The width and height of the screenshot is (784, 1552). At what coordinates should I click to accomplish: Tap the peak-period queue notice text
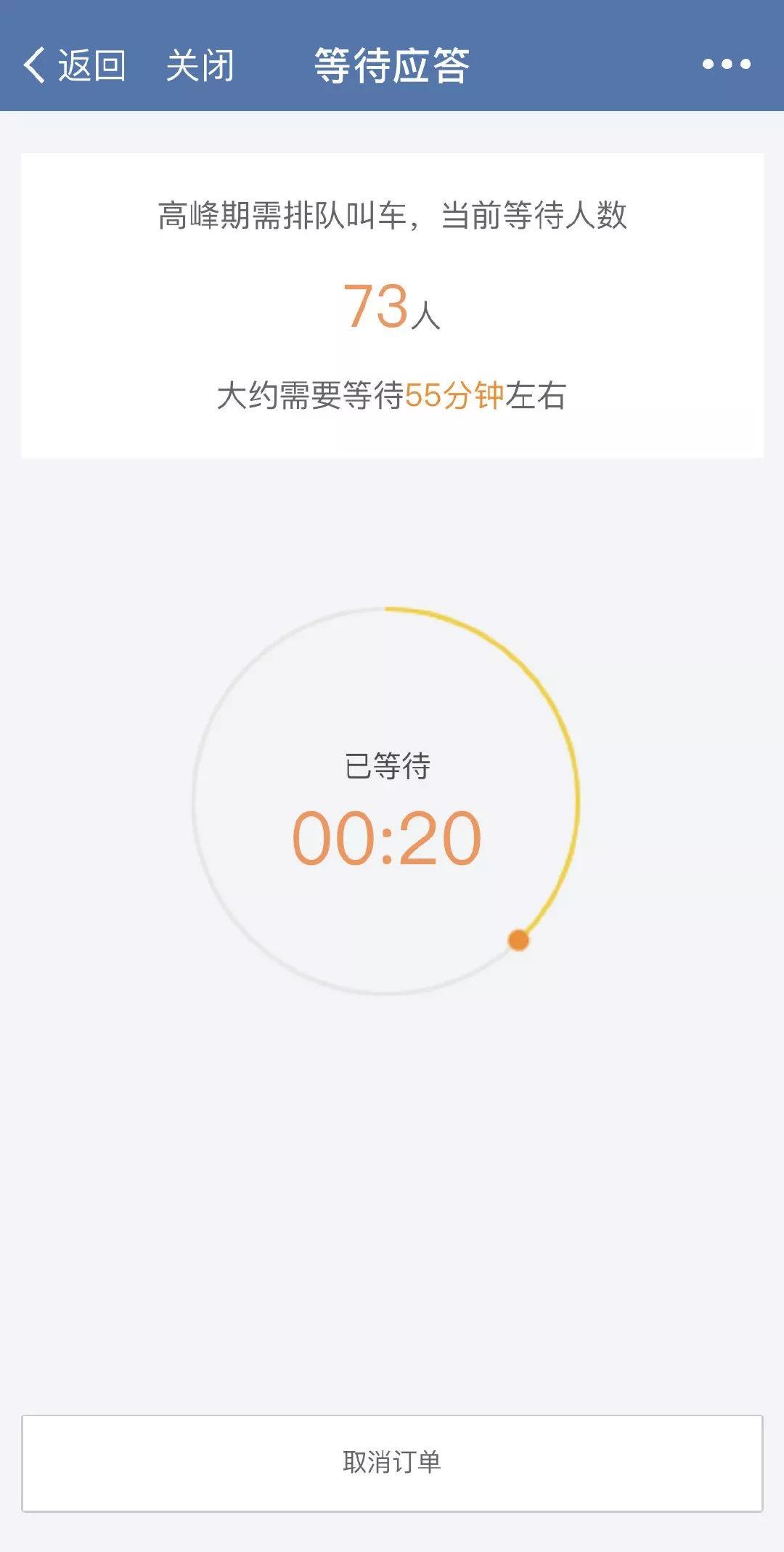(395, 217)
